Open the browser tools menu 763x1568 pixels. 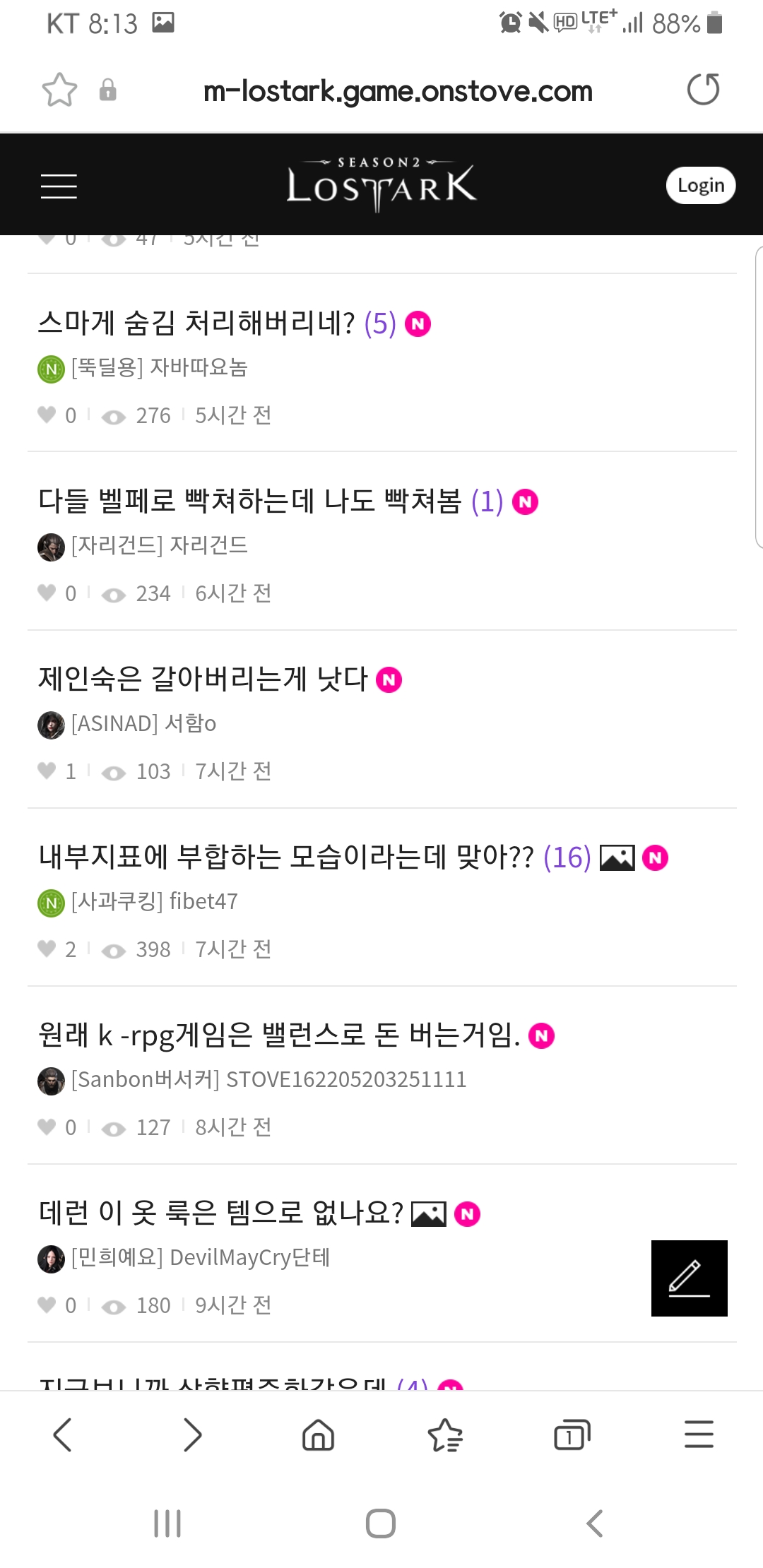tap(699, 1435)
